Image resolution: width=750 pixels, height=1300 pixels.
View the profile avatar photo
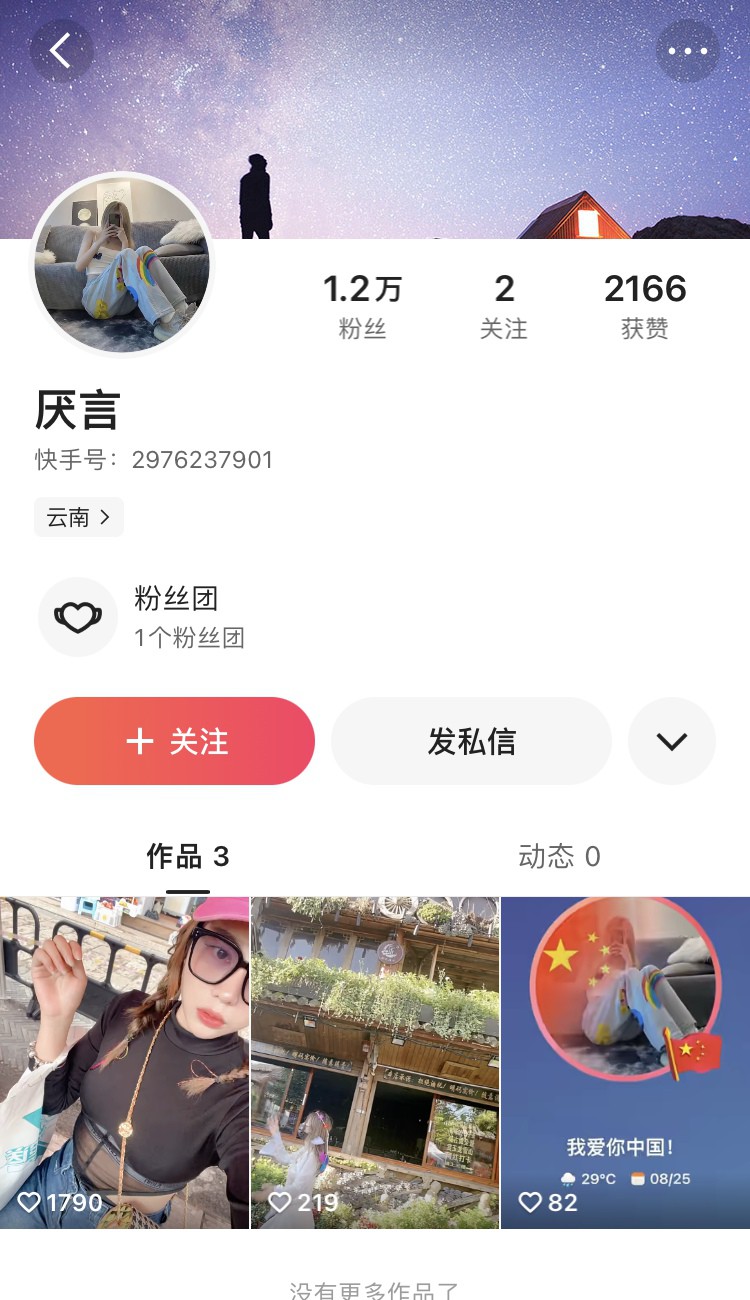coord(122,265)
